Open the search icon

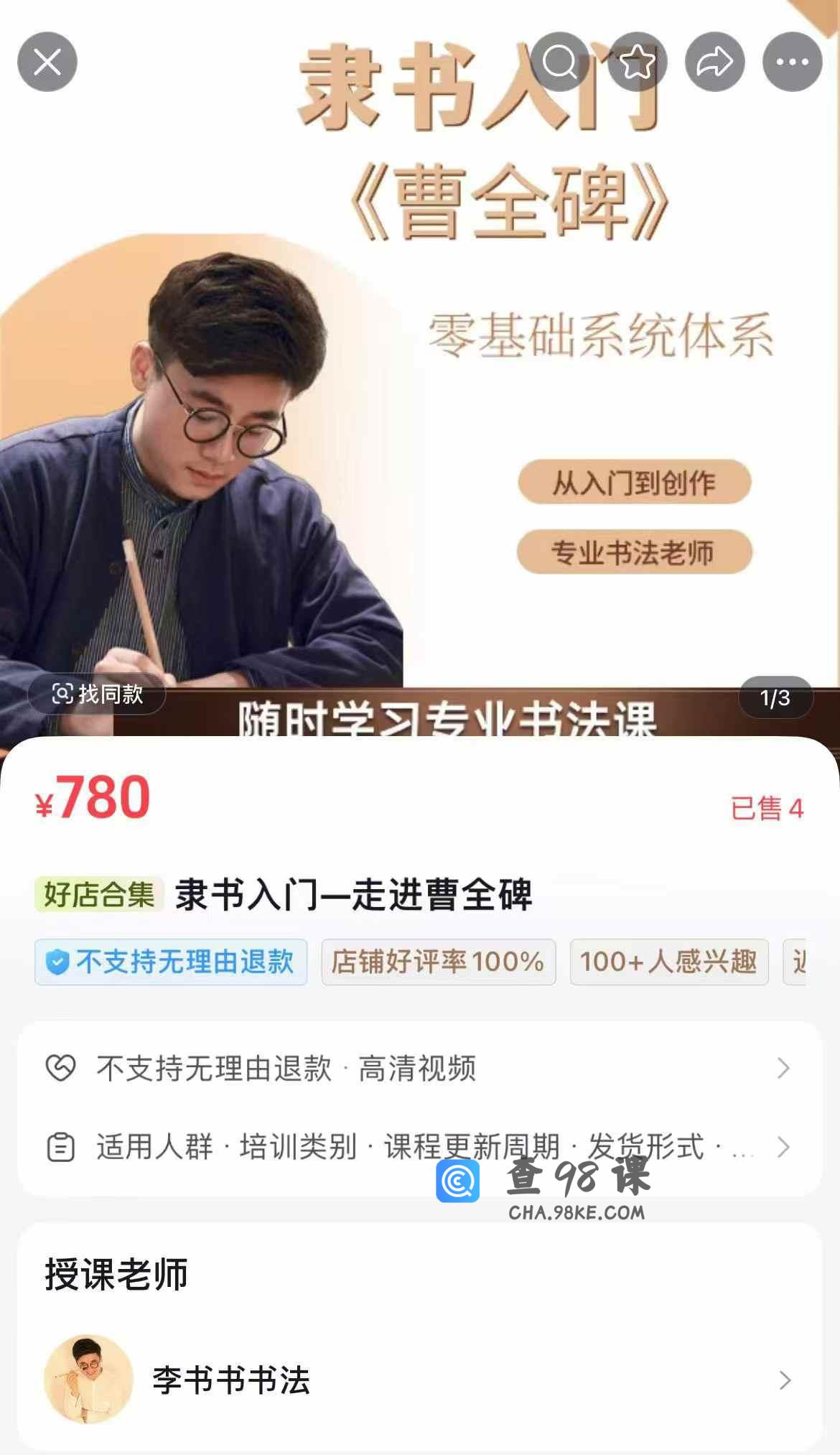[x=560, y=62]
